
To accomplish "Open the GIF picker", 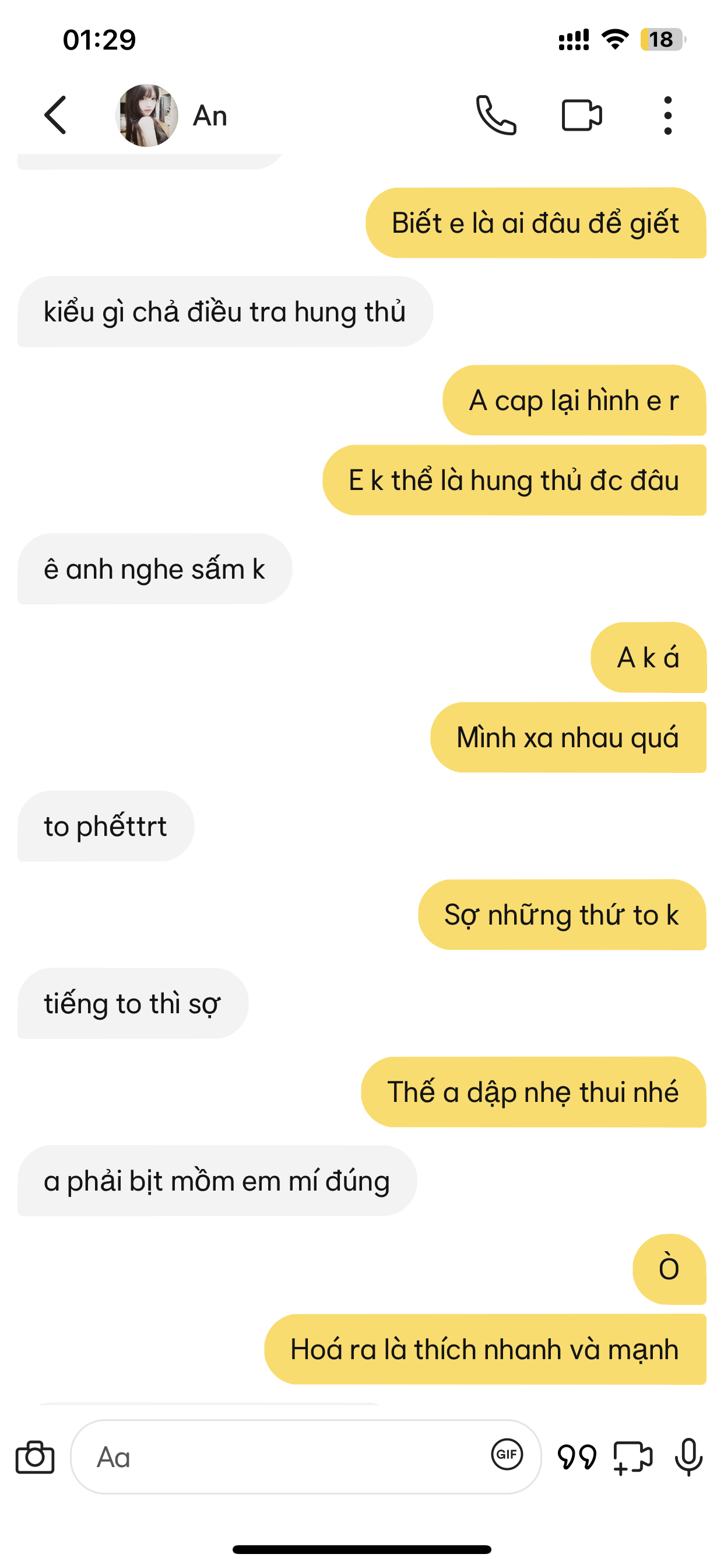I will coord(507,1455).
